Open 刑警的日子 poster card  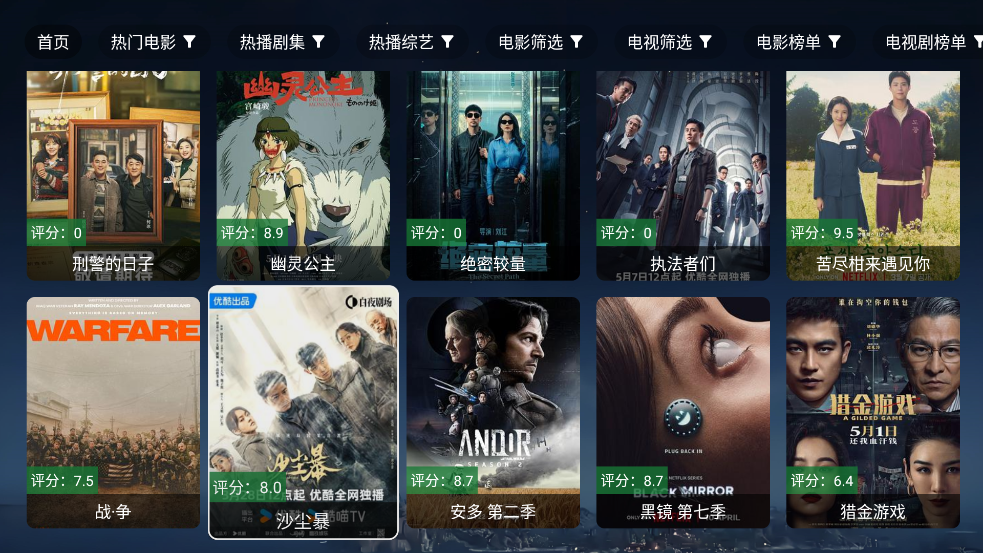[x=113, y=175]
